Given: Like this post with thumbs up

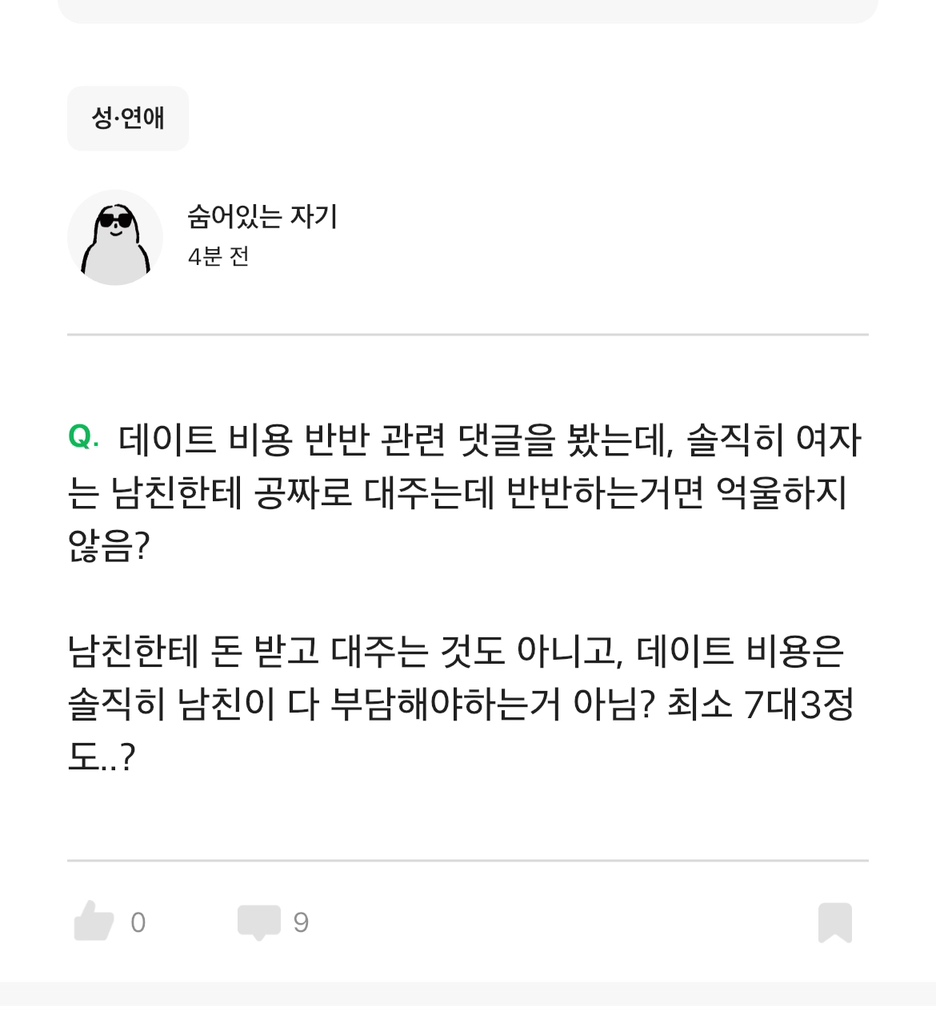Looking at the screenshot, I should [x=94, y=921].
